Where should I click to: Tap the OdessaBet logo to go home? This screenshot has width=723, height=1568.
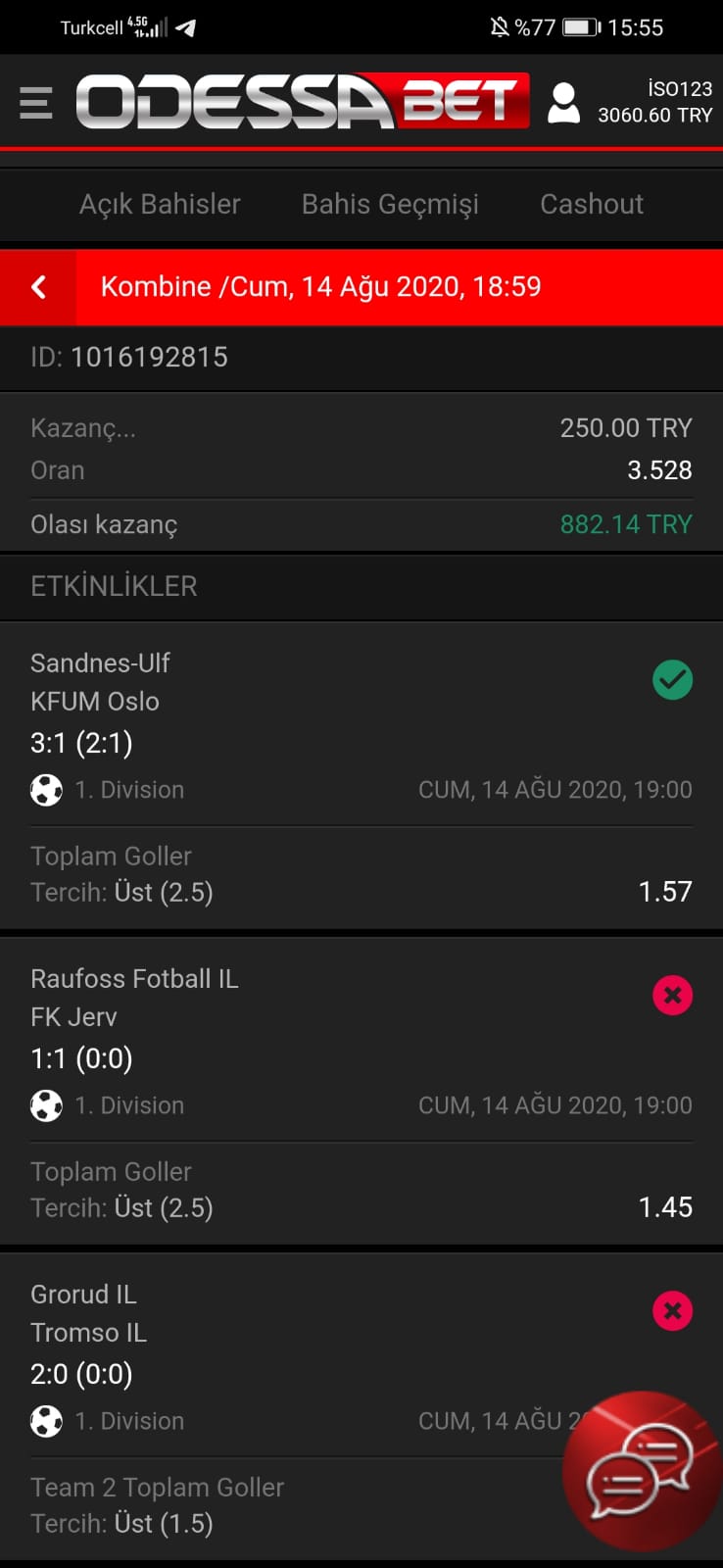[x=303, y=101]
